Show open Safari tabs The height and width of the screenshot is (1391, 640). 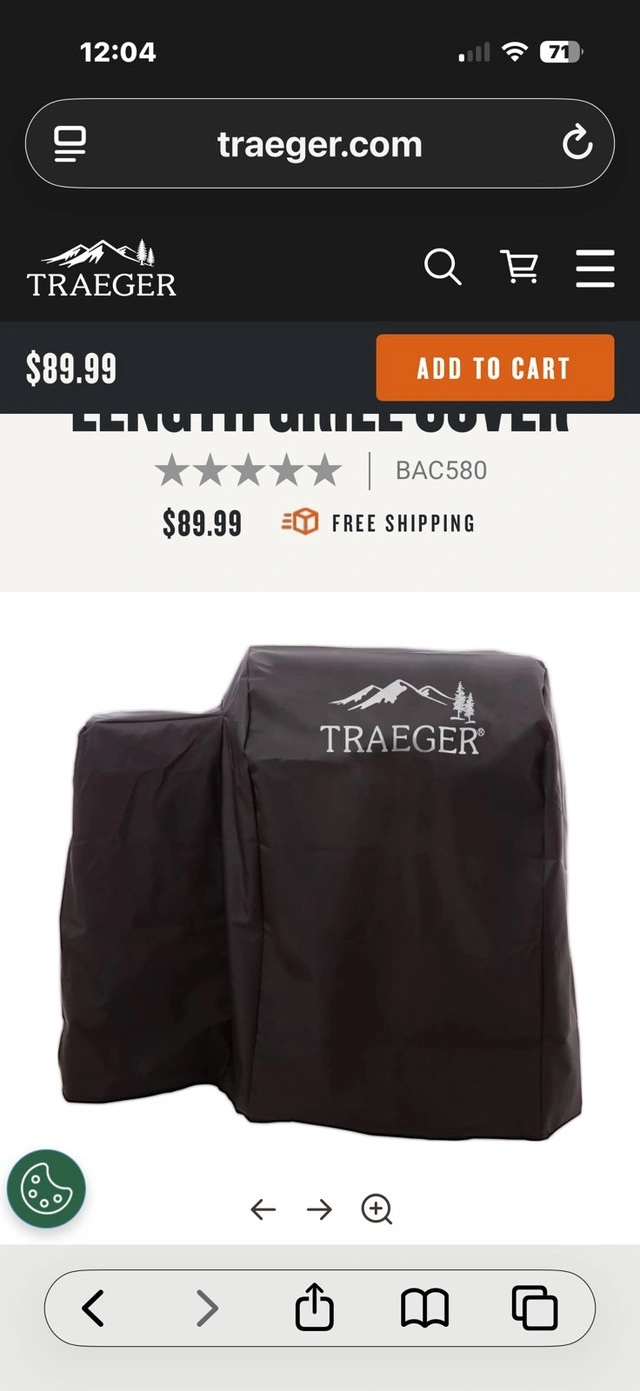534,1308
